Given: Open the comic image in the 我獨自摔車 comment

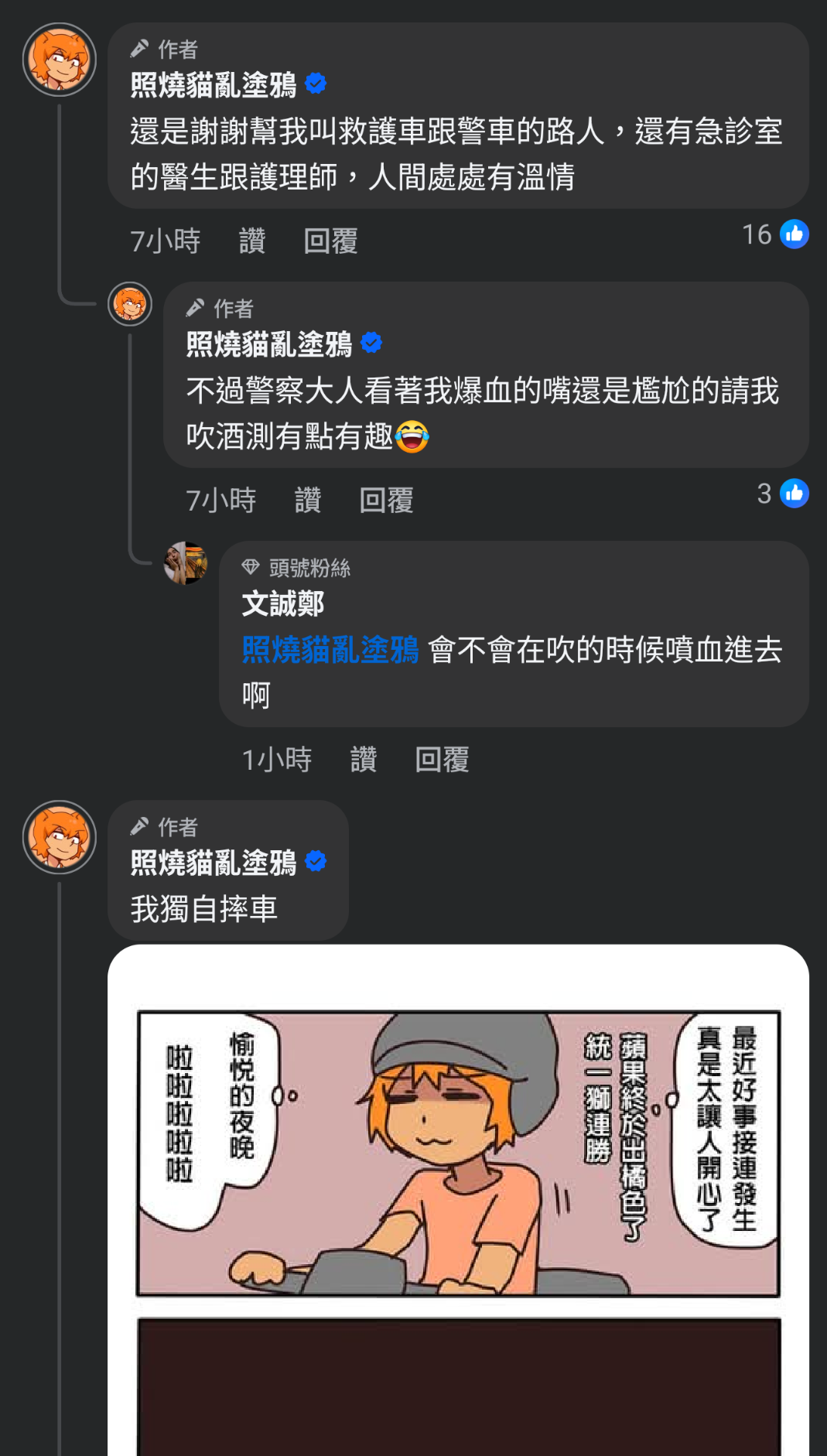Looking at the screenshot, I should (x=459, y=1200).
